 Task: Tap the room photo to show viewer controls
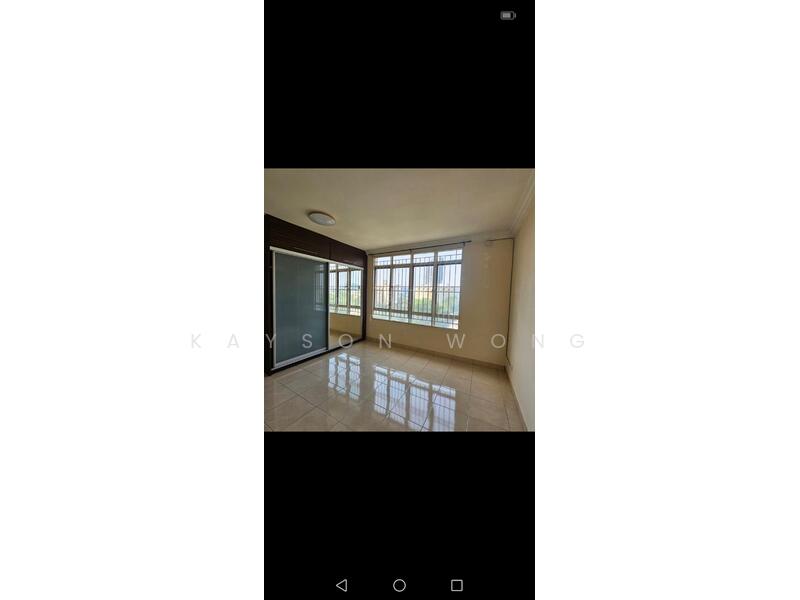(x=399, y=300)
